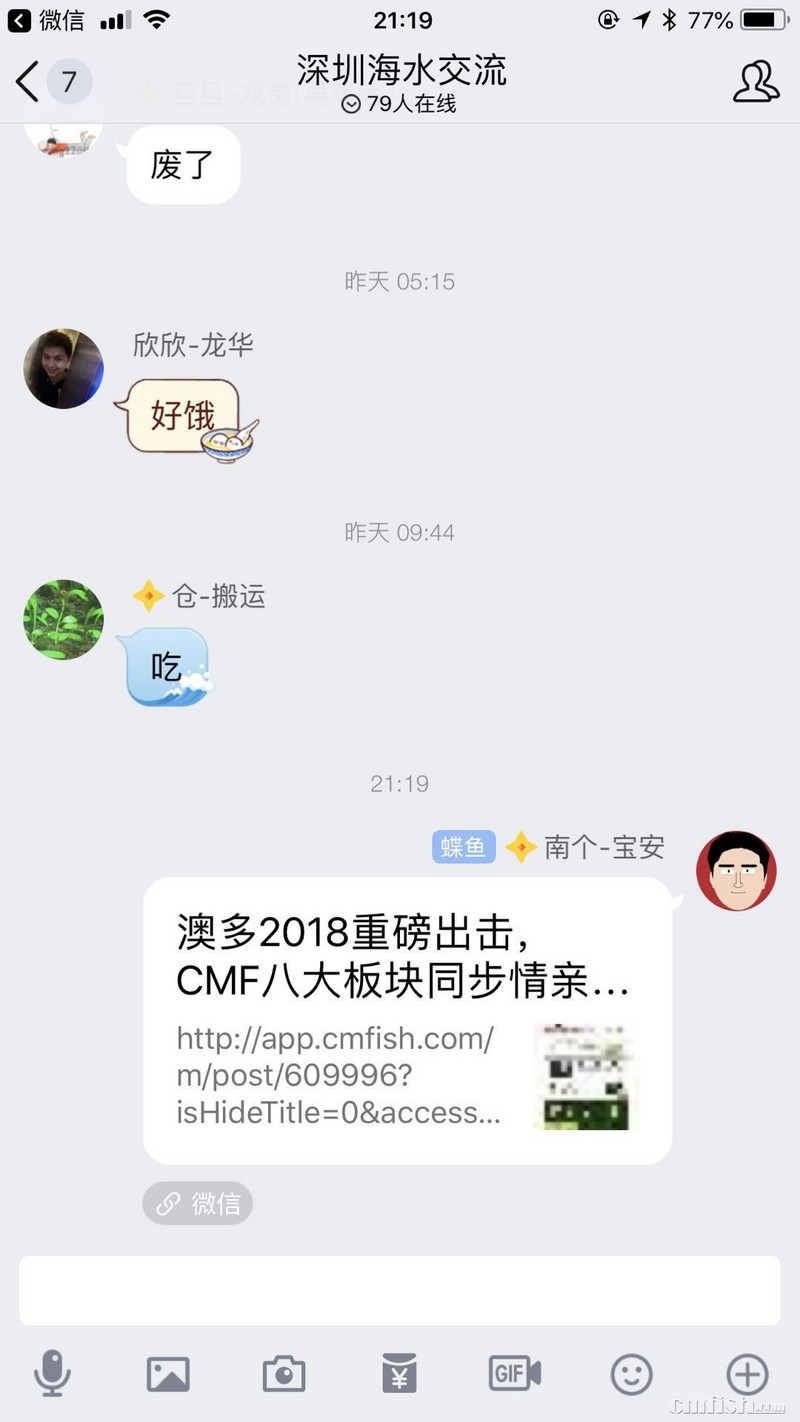The image size is (800, 1422).
Task: Tap the online status checkmark icon
Action: point(351,103)
